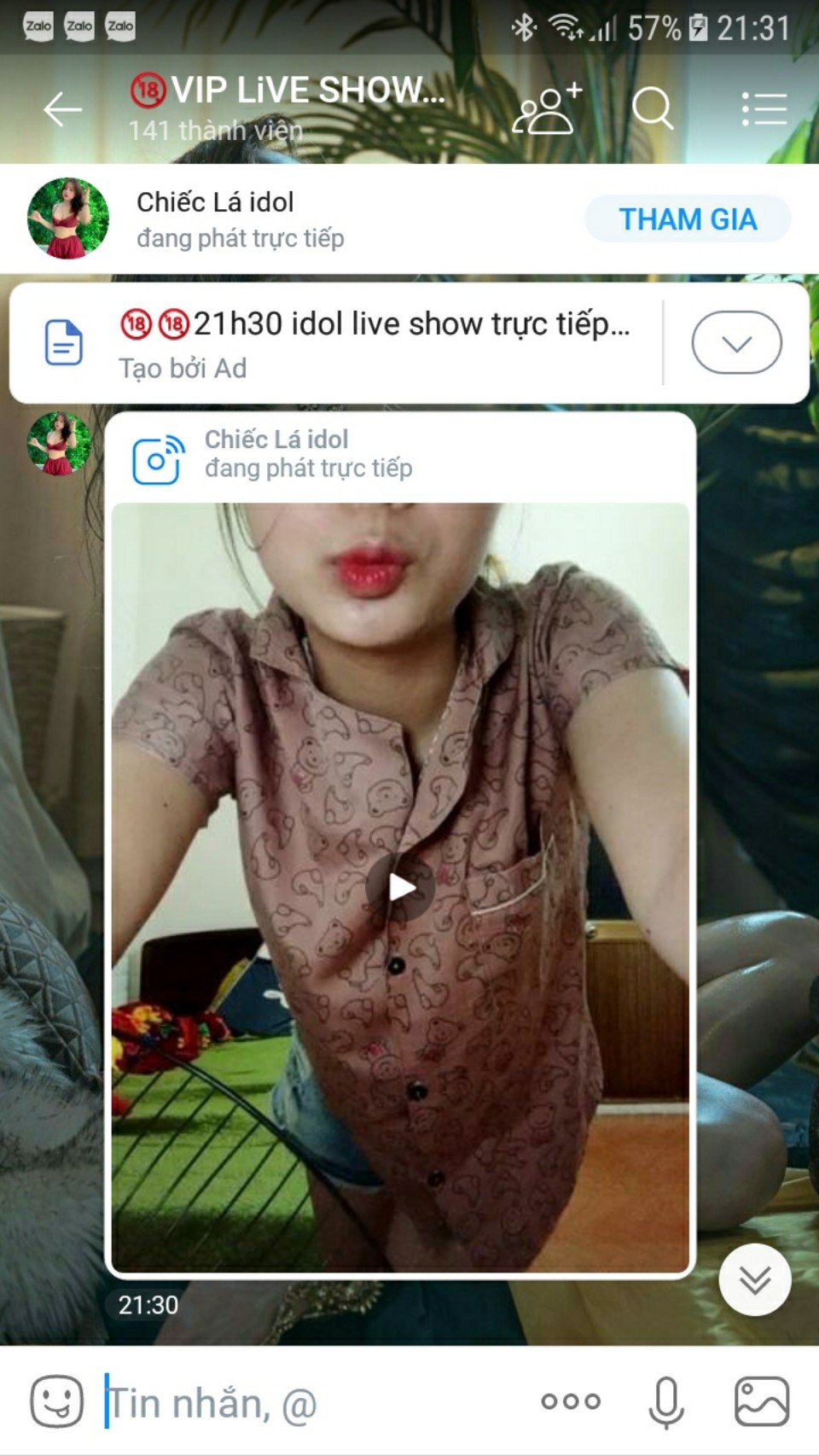Open the emoji sticker picker

pyautogui.click(x=57, y=1401)
